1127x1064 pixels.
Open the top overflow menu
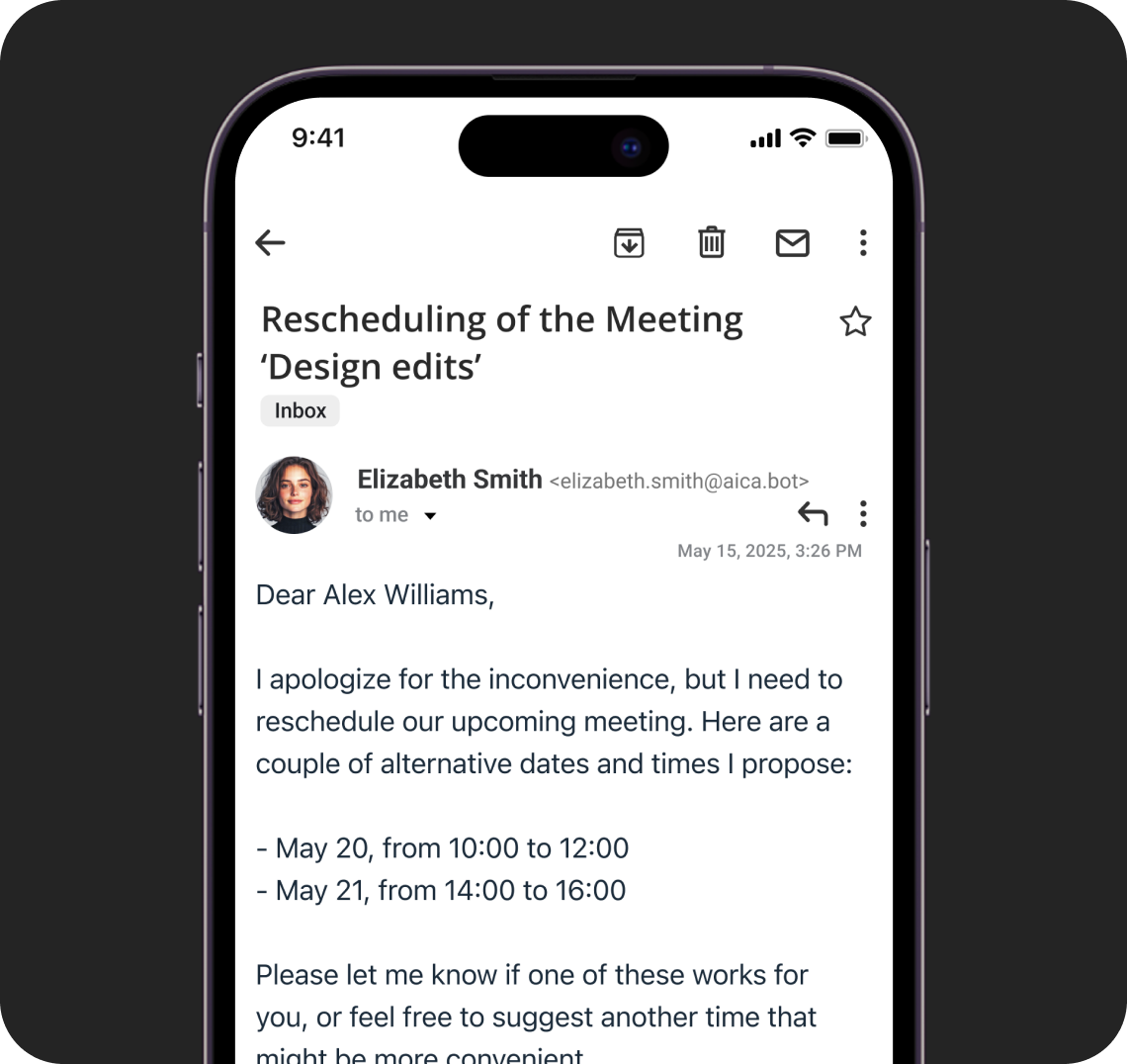[x=863, y=242]
